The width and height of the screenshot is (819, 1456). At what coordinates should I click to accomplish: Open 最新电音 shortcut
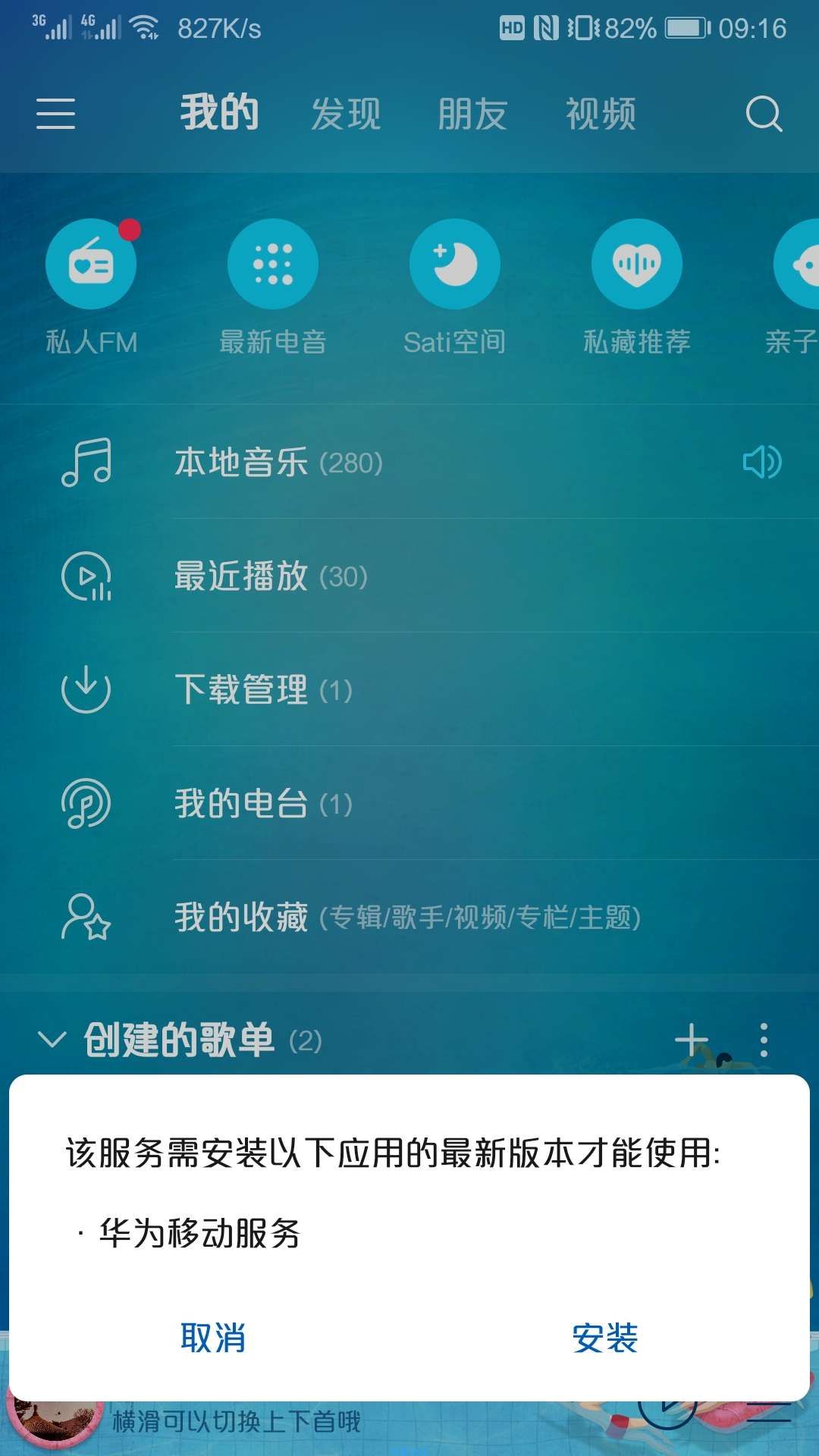coord(273,264)
